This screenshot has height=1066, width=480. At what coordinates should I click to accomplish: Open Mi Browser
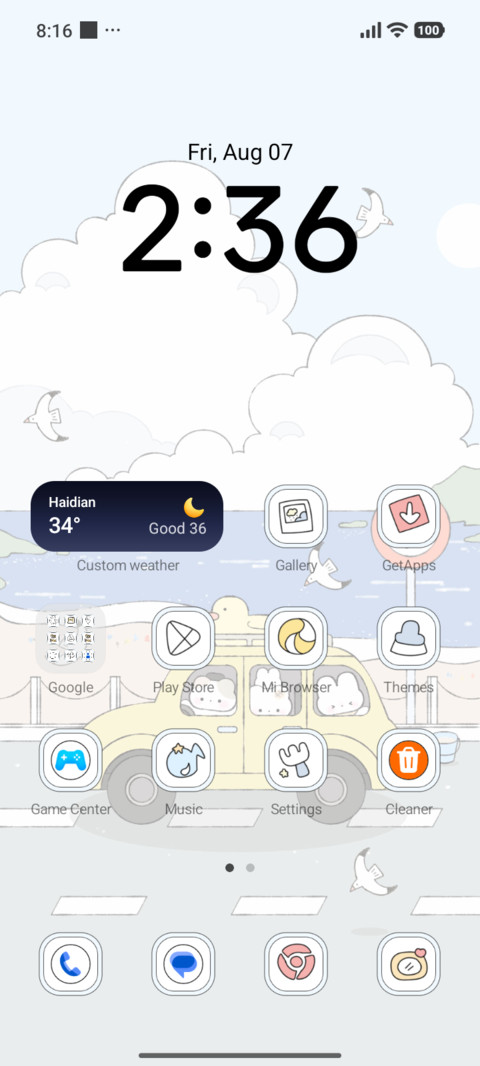coord(296,638)
